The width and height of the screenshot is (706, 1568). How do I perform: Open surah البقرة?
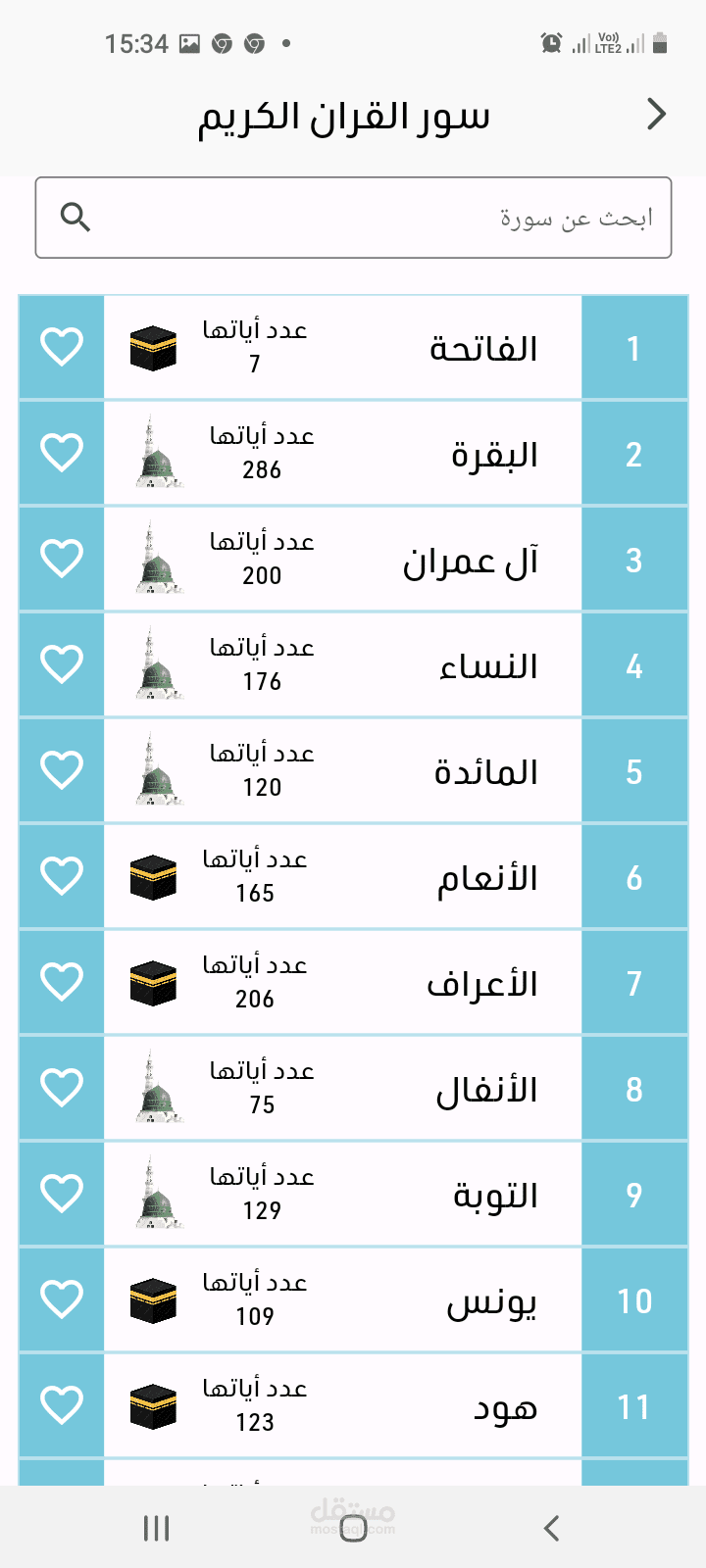click(493, 454)
